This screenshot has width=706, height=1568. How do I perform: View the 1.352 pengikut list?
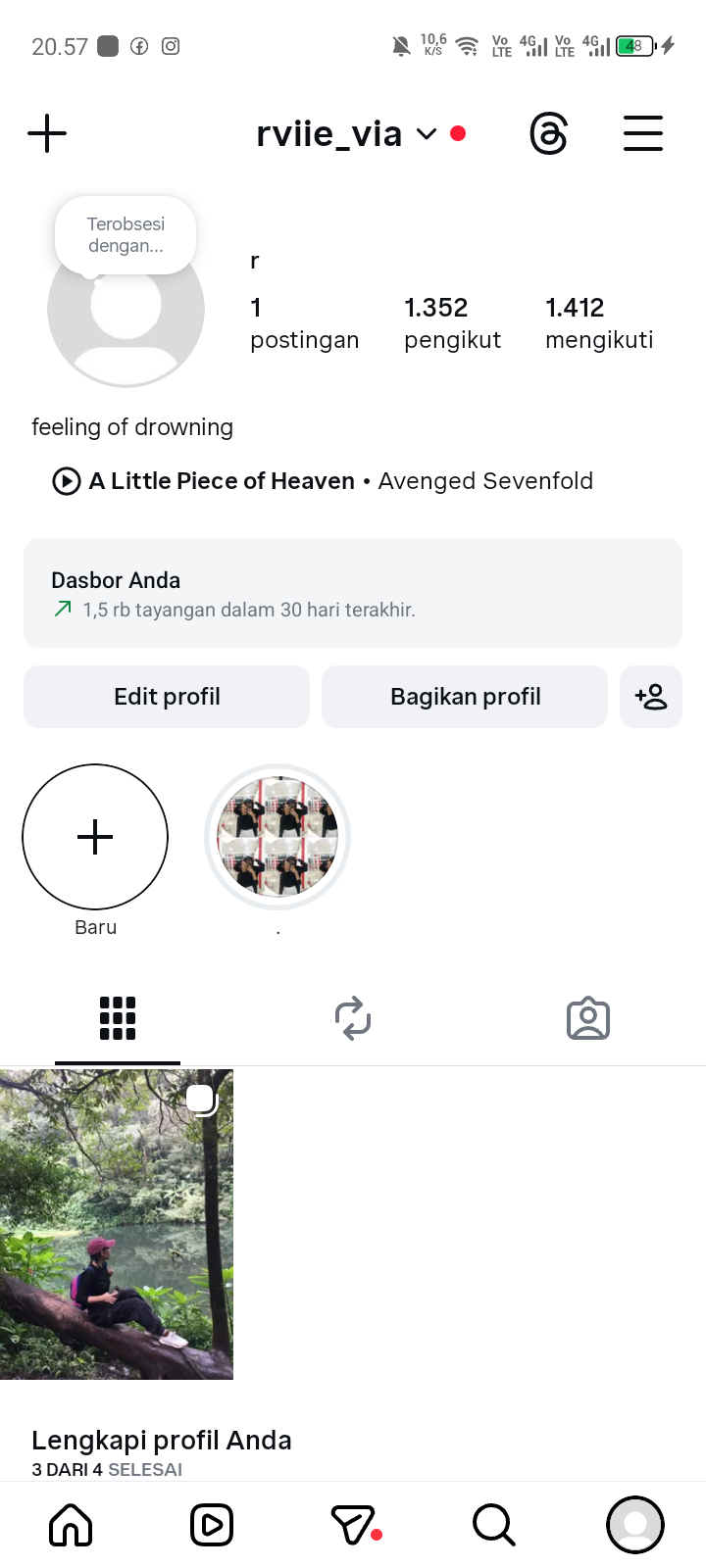(x=452, y=322)
